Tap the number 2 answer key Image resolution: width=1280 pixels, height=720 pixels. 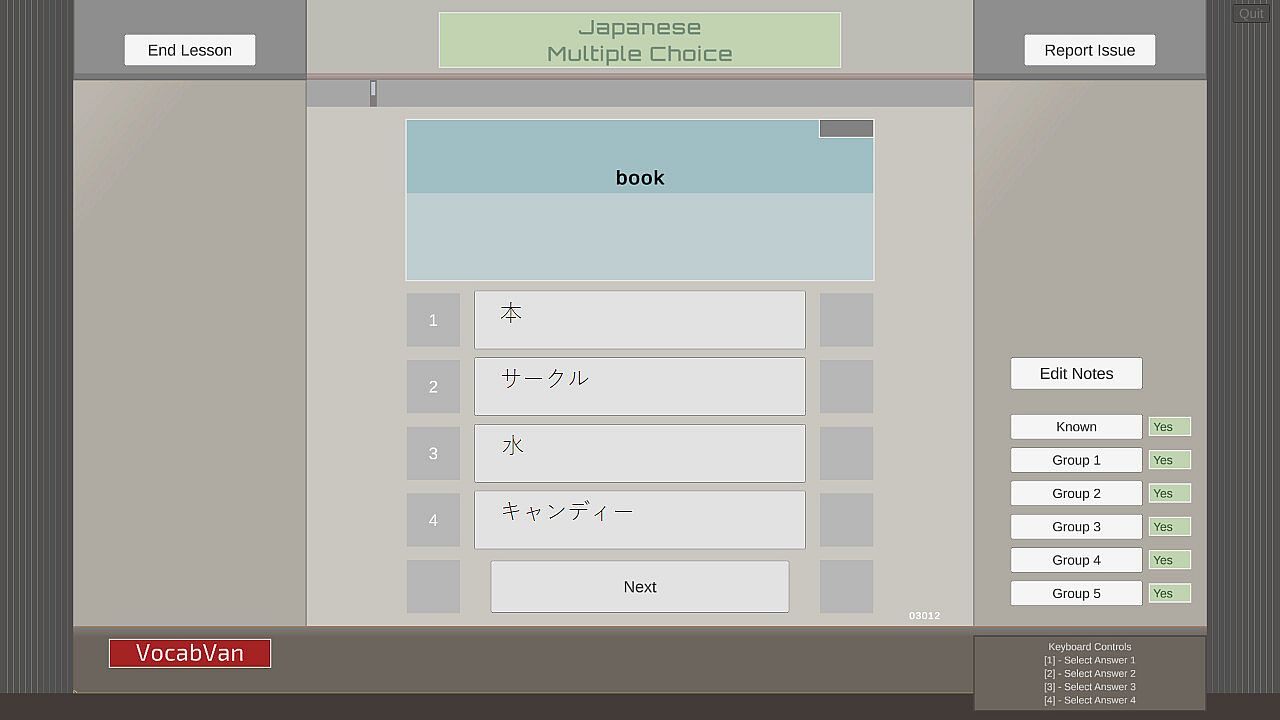point(433,387)
